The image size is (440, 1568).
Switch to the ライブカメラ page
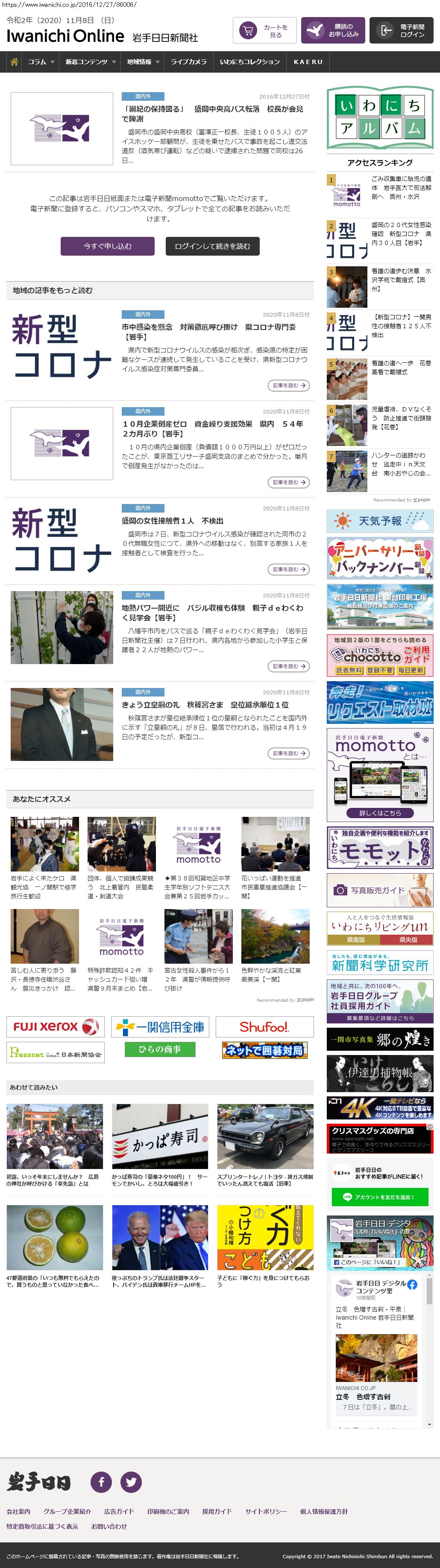[x=188, y=61]
